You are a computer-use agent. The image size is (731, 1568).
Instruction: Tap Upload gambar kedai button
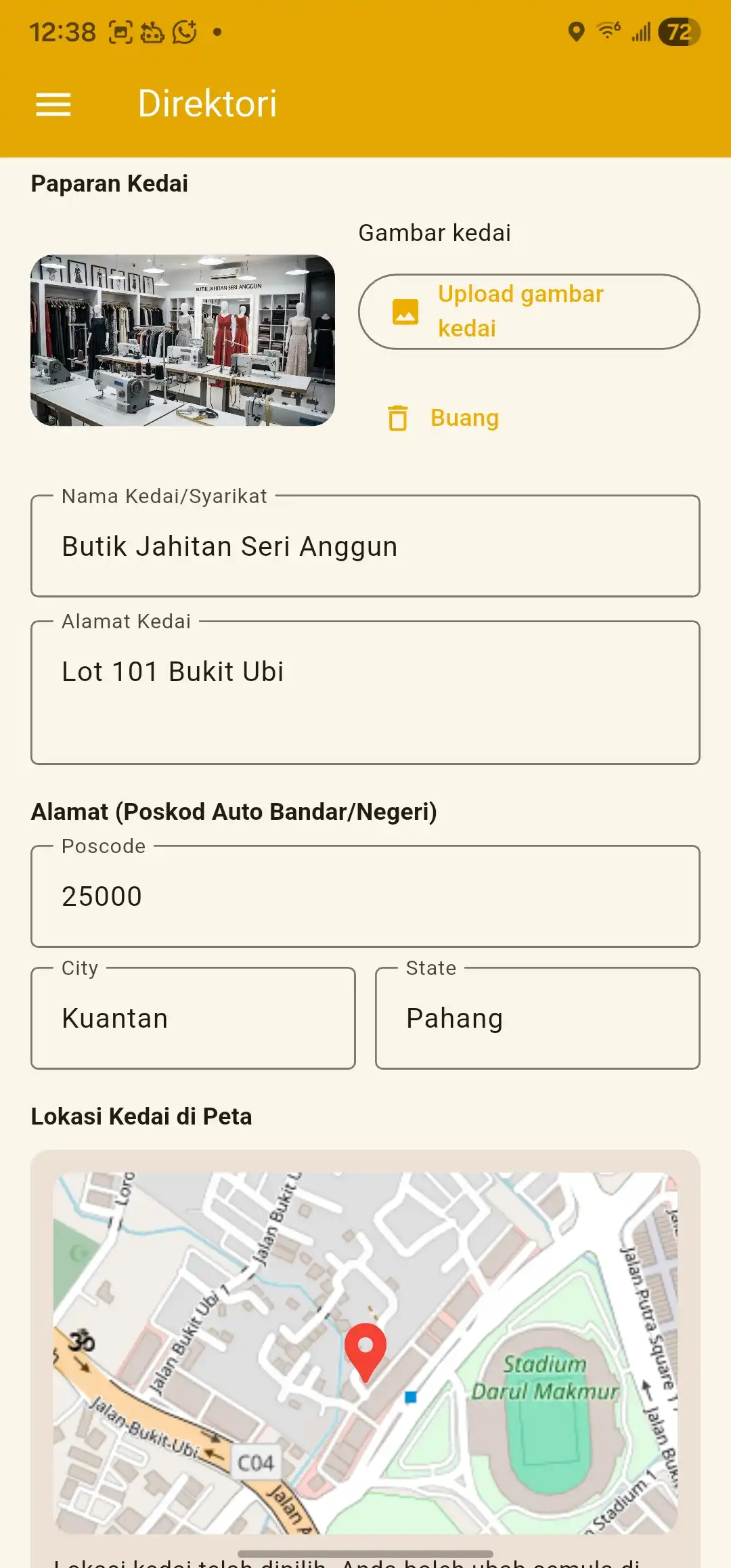click(x=529, y=311)
